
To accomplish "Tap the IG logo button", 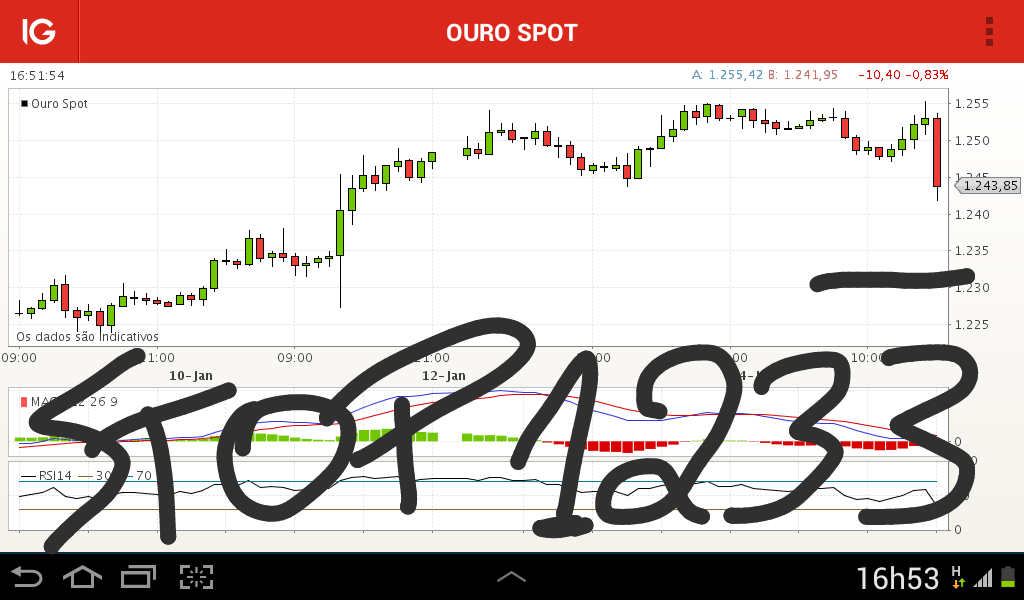I will tap(39, 32).
